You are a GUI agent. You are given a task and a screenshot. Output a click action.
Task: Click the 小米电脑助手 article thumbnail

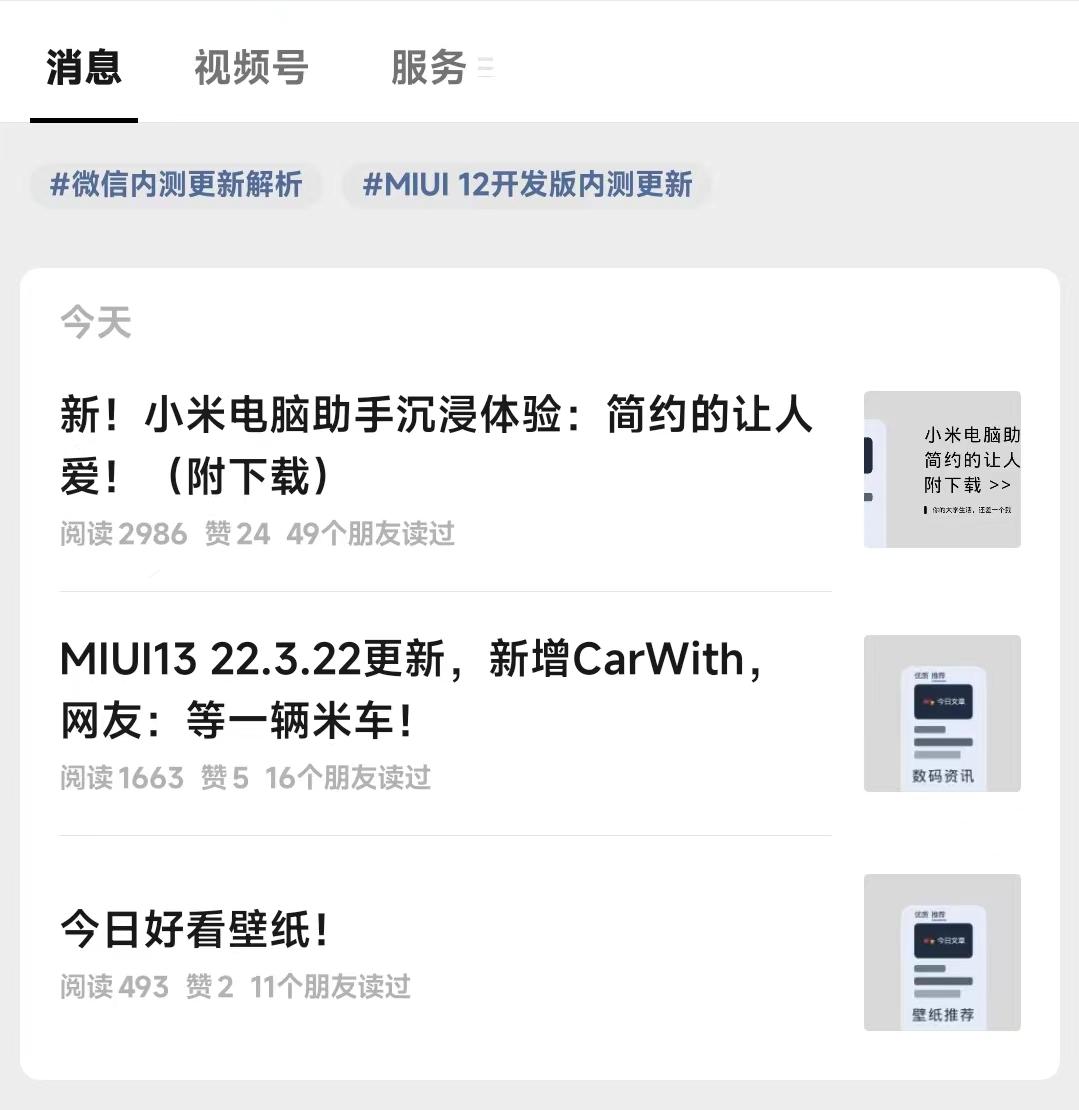[x=941, y=468]
